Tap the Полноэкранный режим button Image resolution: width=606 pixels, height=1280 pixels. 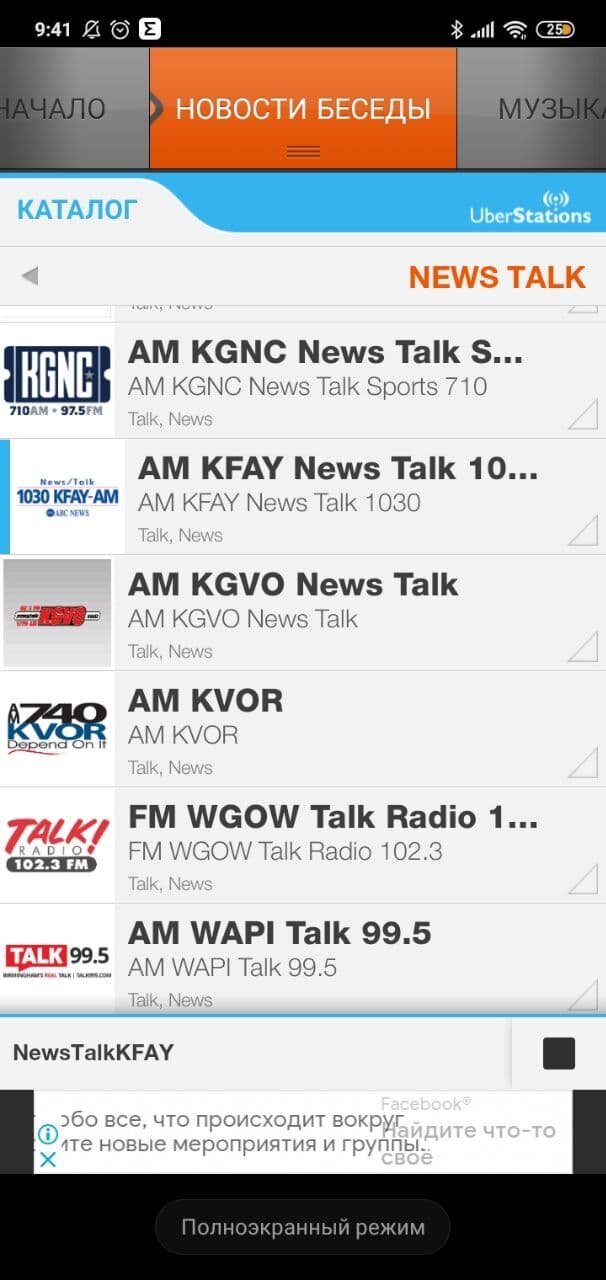point(303,1227)
